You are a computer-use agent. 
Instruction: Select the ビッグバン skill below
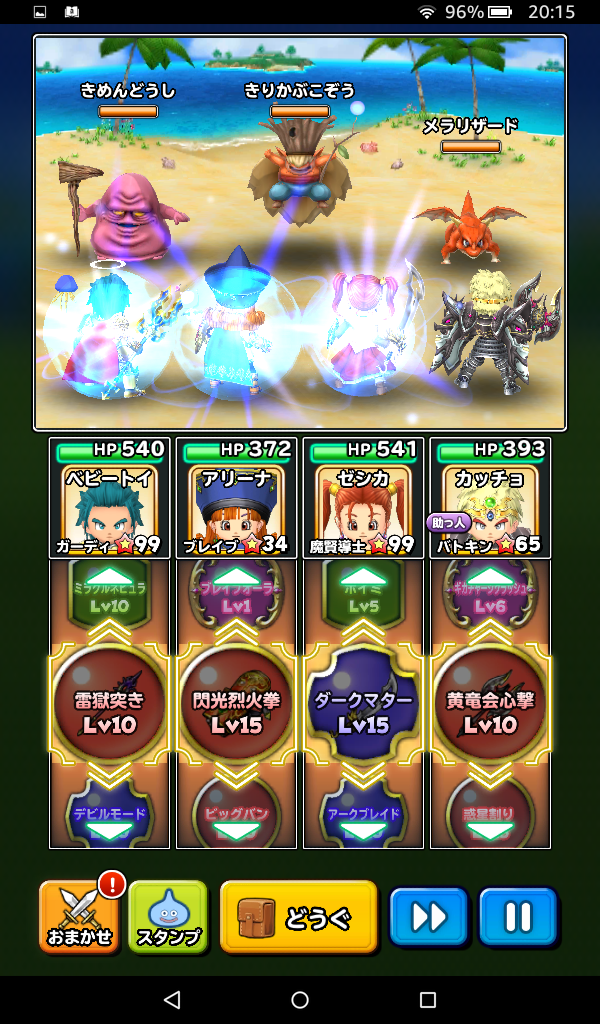point(236,819)
